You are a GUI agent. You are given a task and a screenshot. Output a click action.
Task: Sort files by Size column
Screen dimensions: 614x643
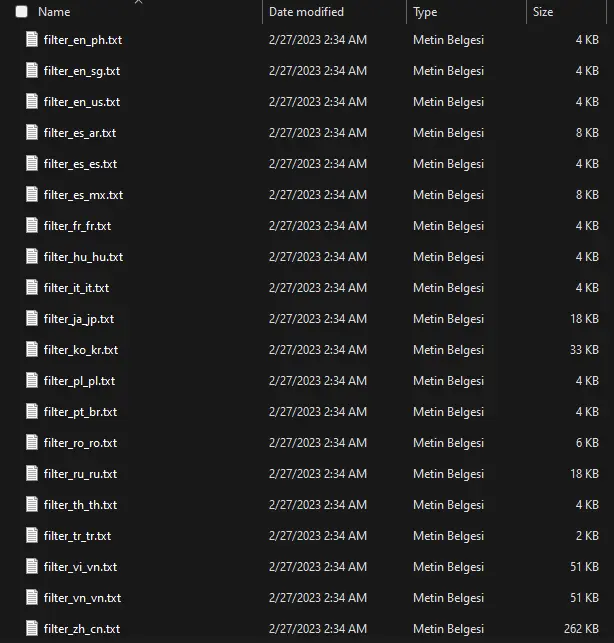(543, 12)
